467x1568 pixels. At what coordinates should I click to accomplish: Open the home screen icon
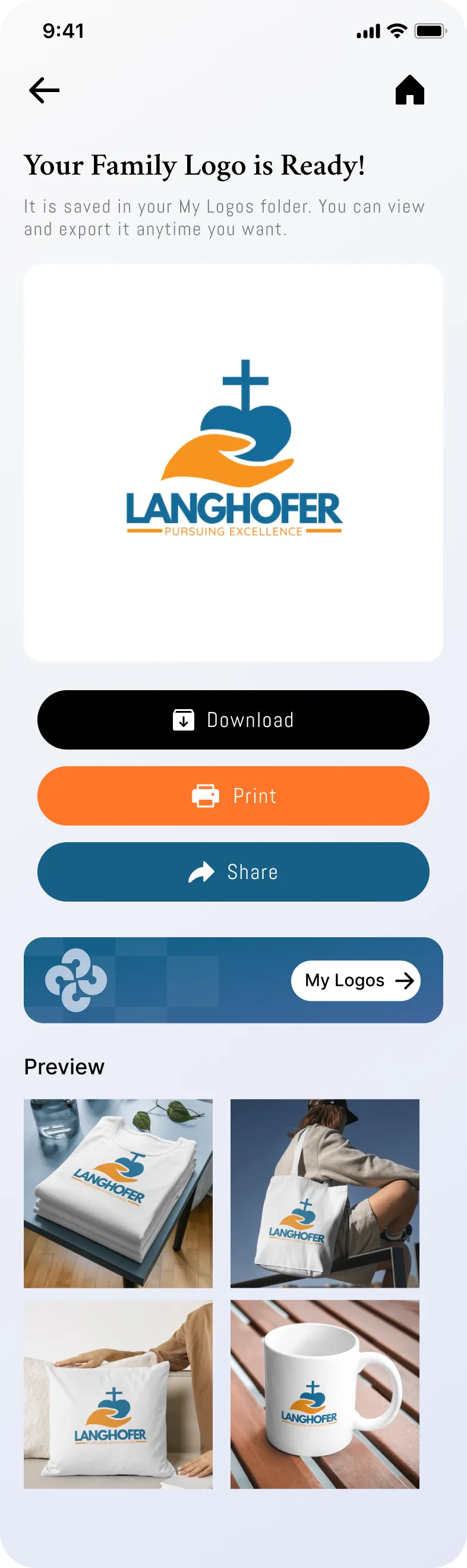410,90
